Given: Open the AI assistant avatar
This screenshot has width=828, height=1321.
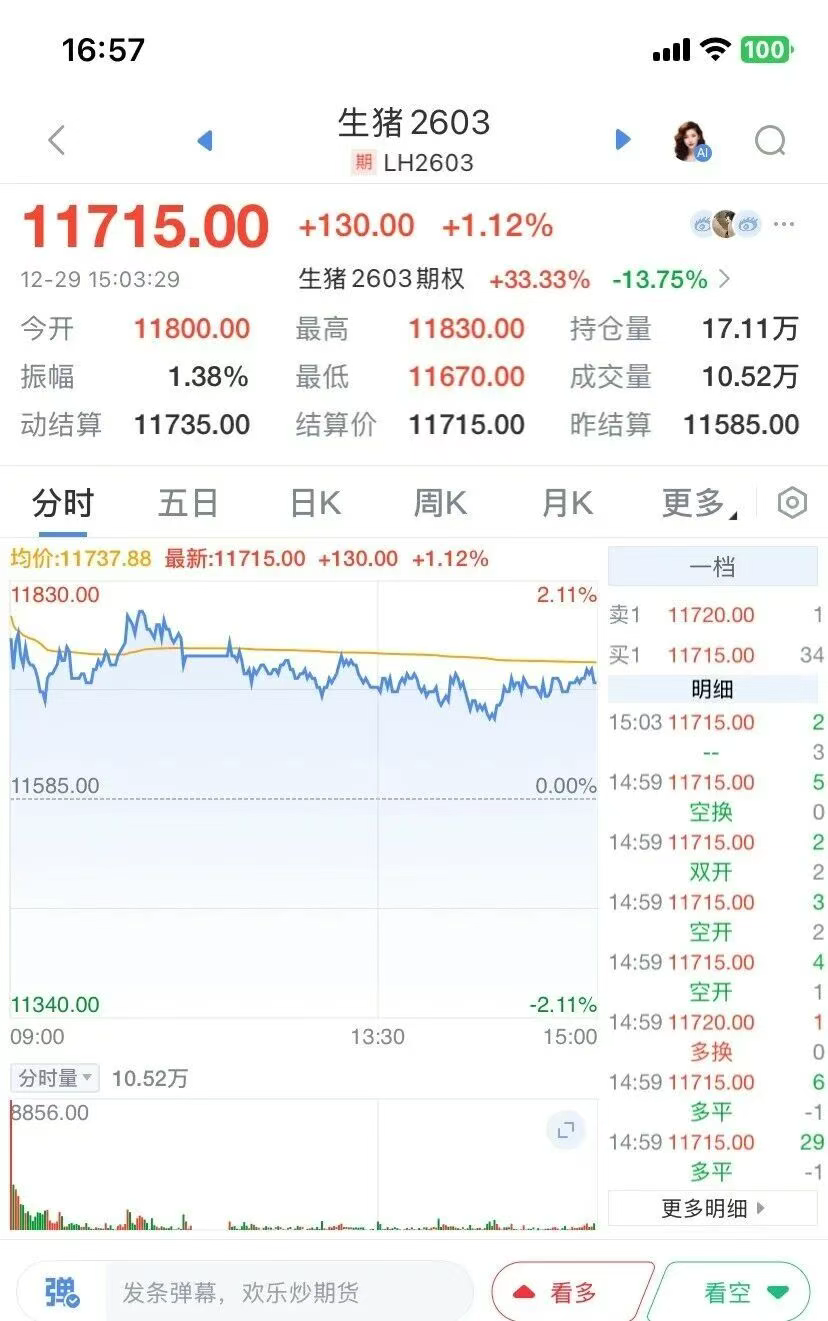Looking at the screenshot, I should [x=691, y=141].
